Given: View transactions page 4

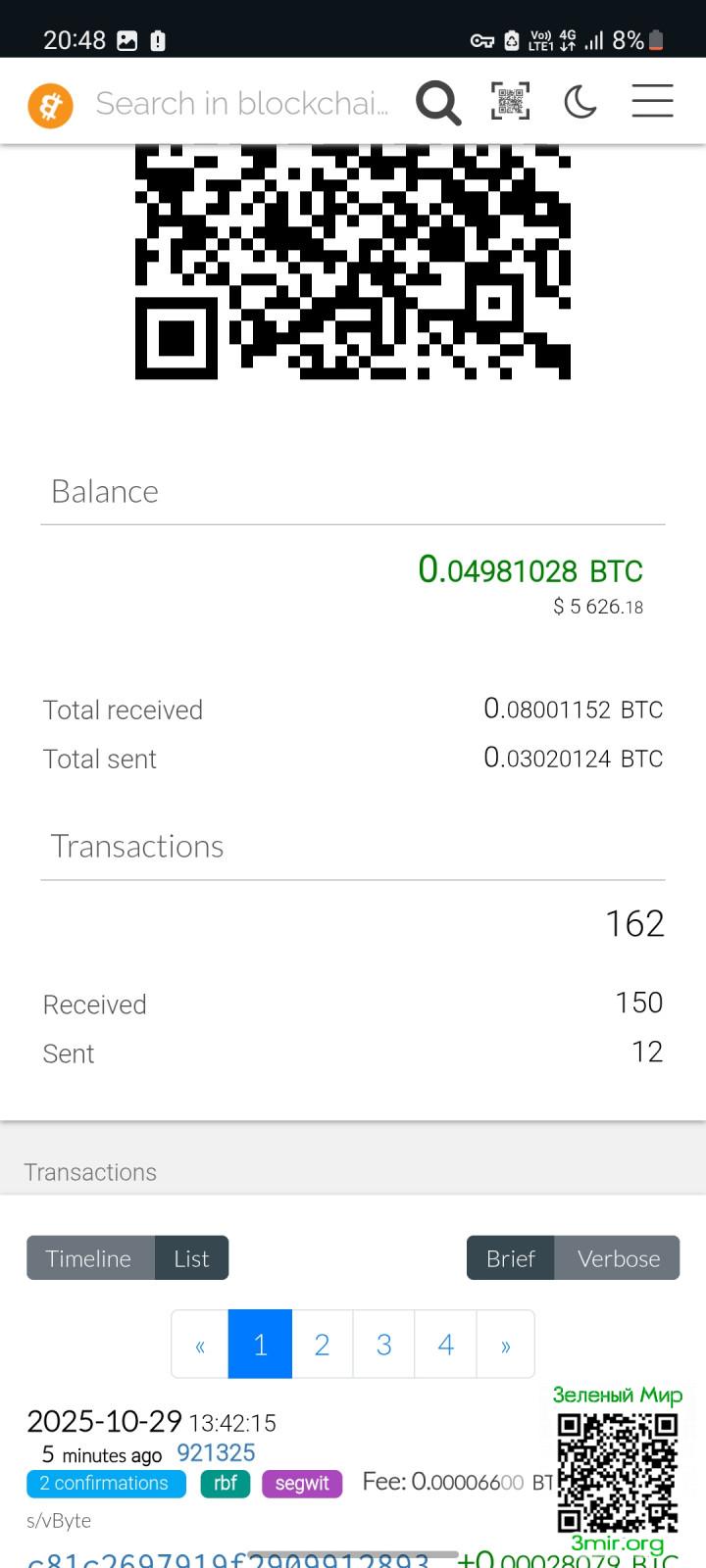Looking at the screenshot, I should coord(445,1345).
